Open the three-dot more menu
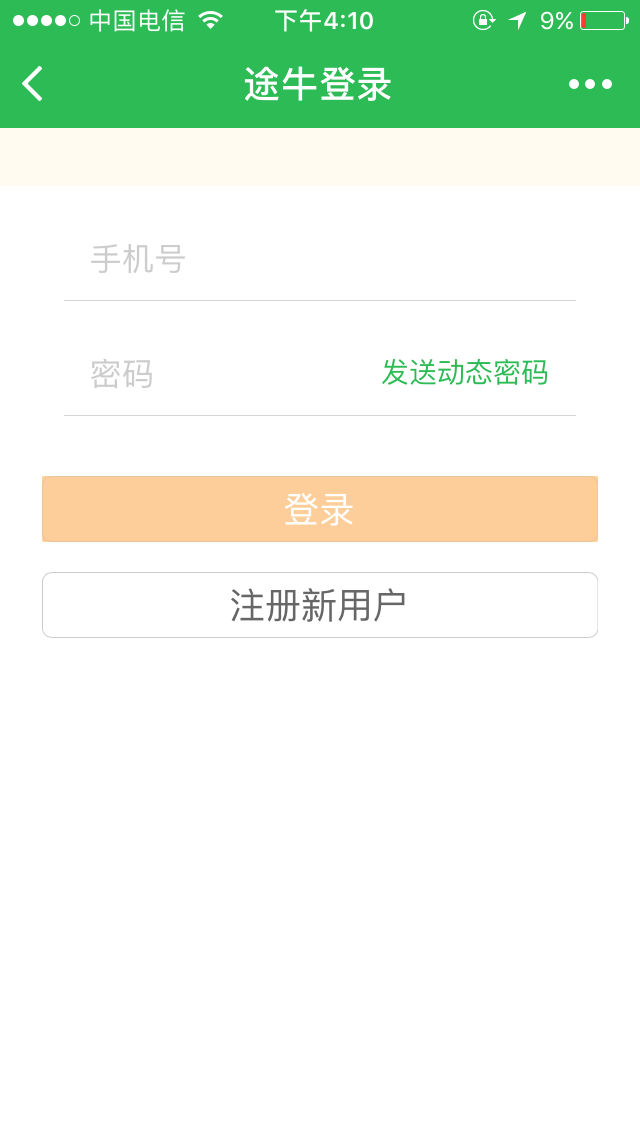The image size is (640, 1136). point(590,84)
